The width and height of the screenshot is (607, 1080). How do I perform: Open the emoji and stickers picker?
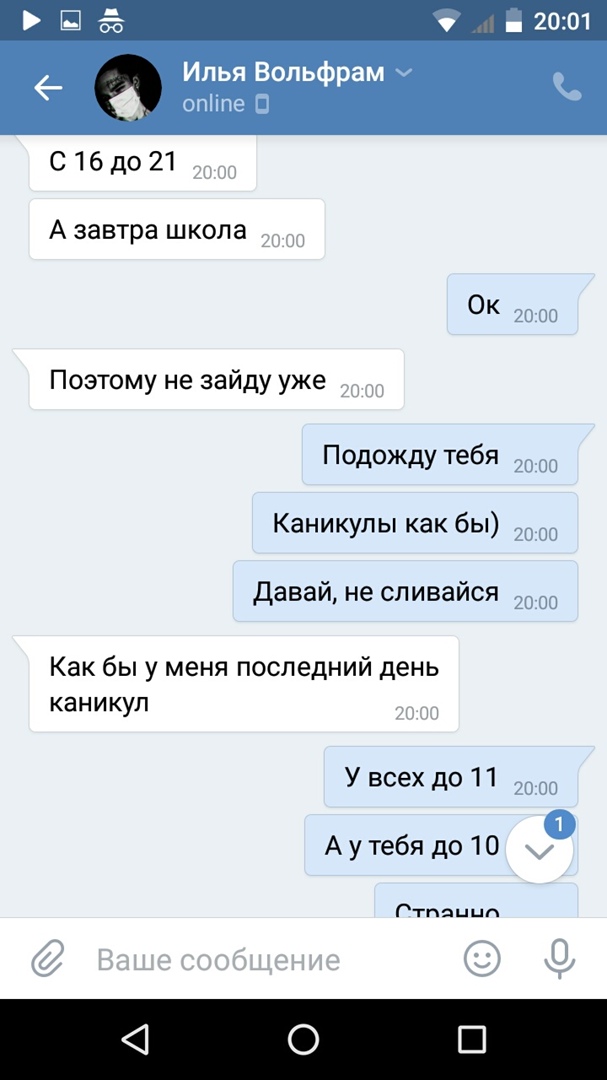coord(482,959)
